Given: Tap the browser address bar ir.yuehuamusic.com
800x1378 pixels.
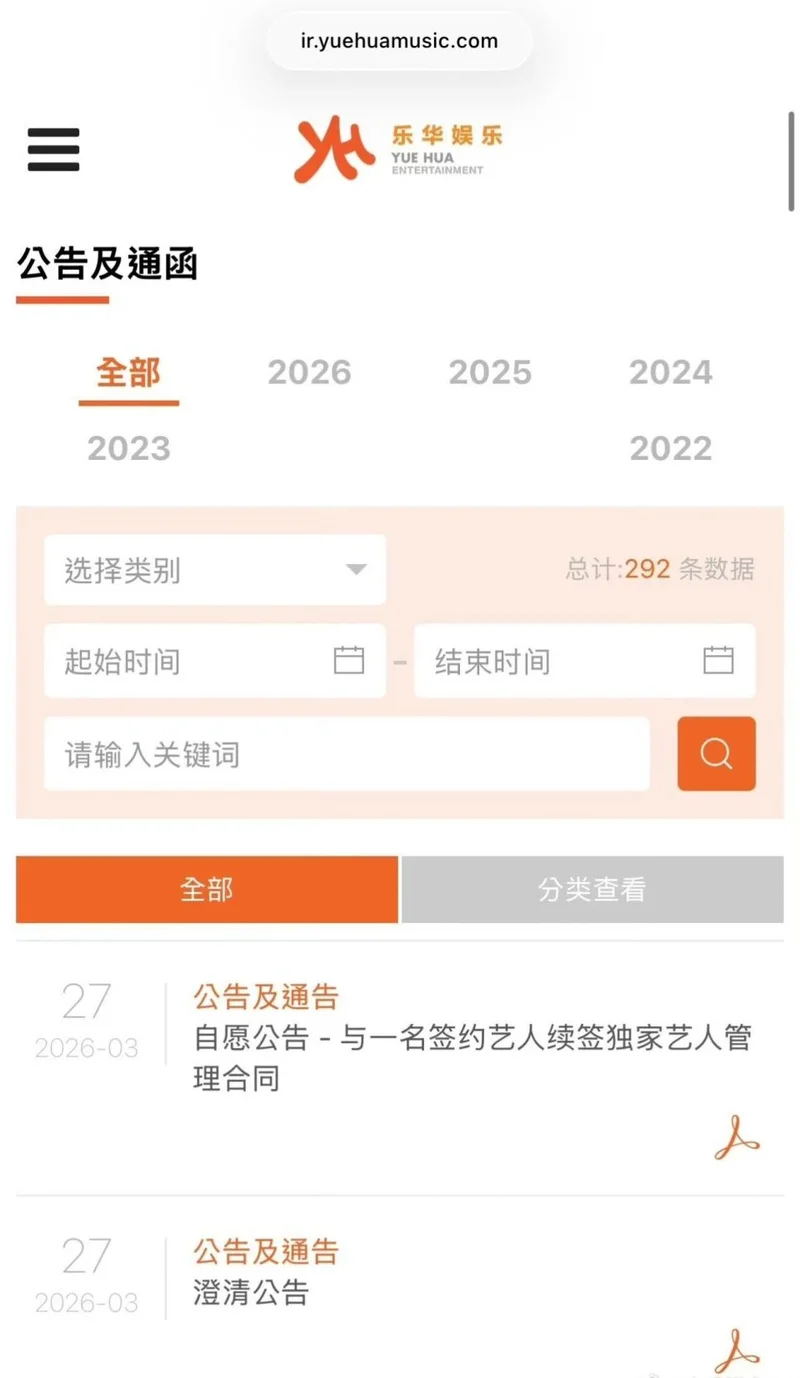Looking at the screenshot, I should pyautogui.click(x=399, y=41).
